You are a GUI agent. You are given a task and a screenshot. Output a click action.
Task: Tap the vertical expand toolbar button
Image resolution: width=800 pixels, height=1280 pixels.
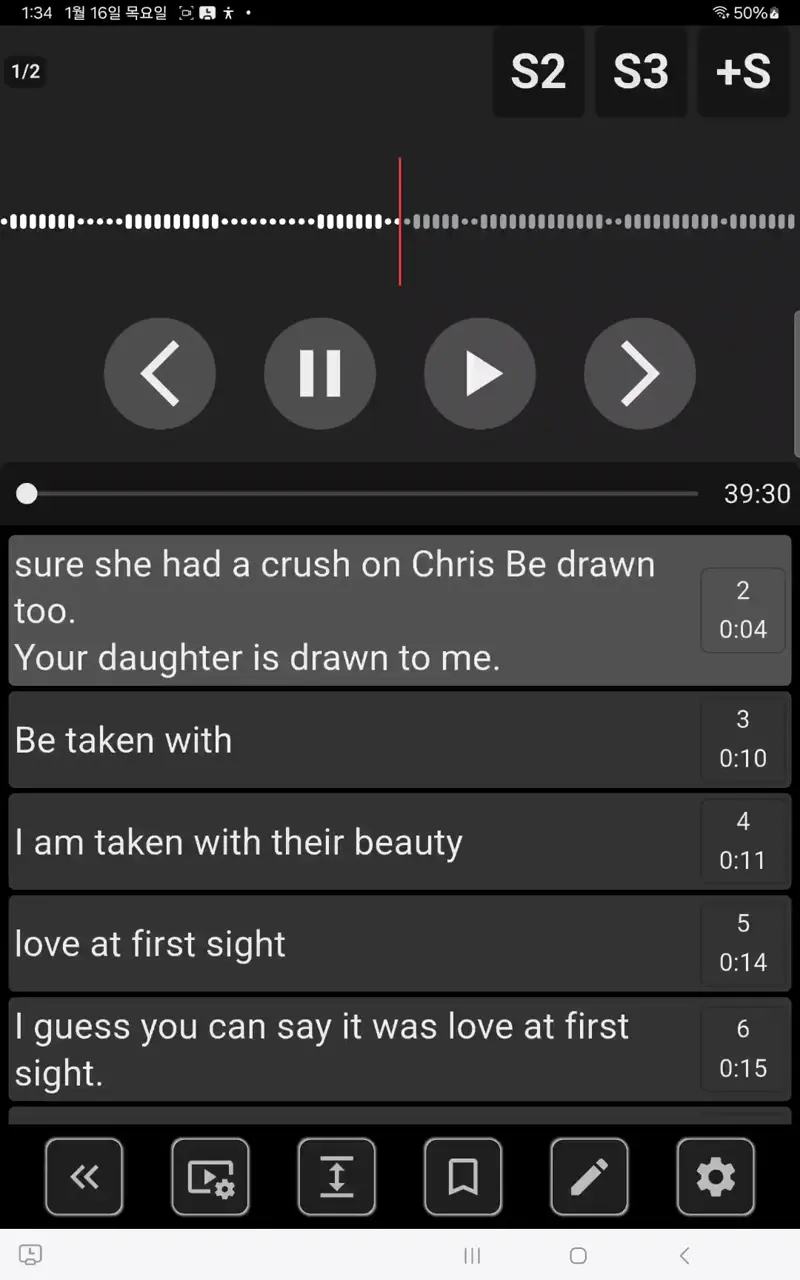tap(337, 1177)
